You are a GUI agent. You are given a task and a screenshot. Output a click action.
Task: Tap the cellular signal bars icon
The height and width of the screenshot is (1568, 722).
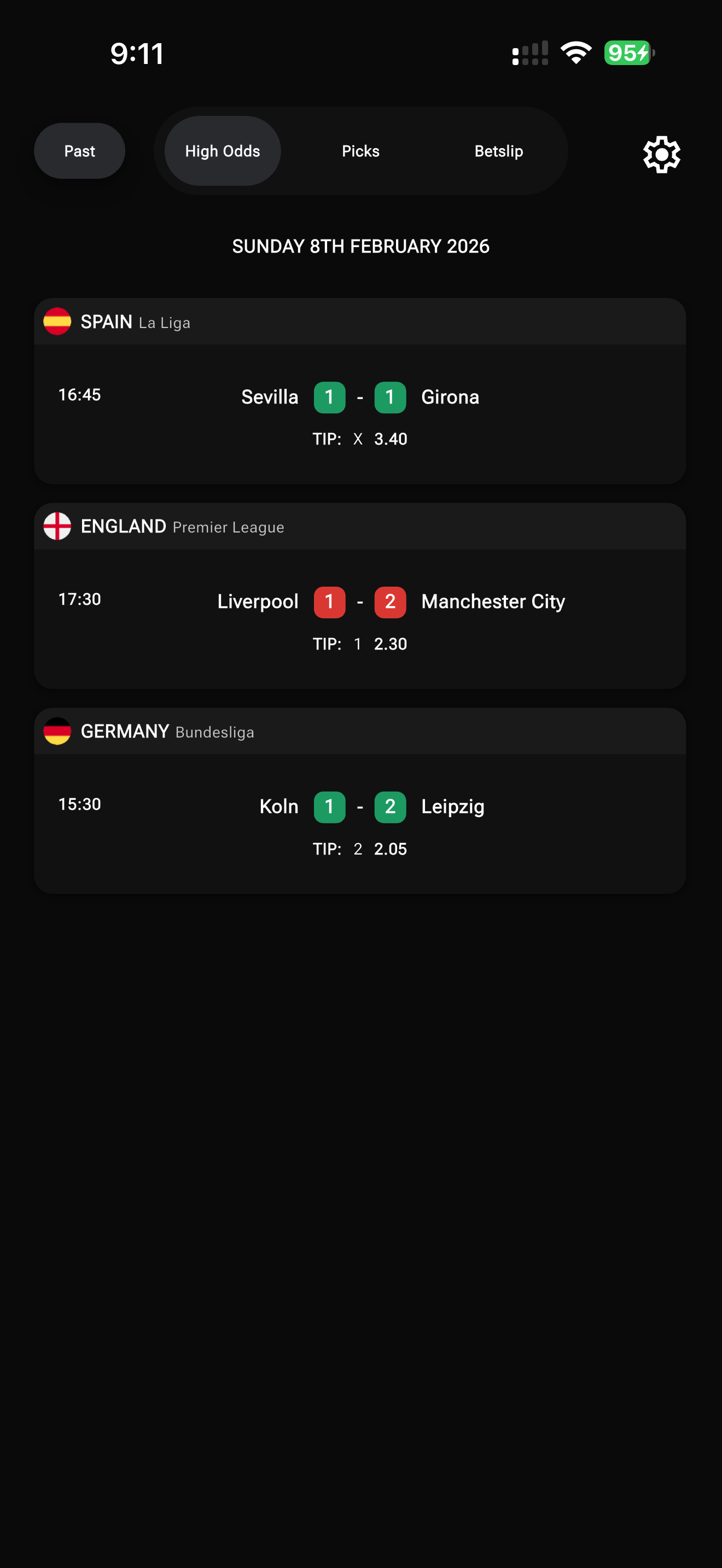pyautogui.click(x=529, y=54)
